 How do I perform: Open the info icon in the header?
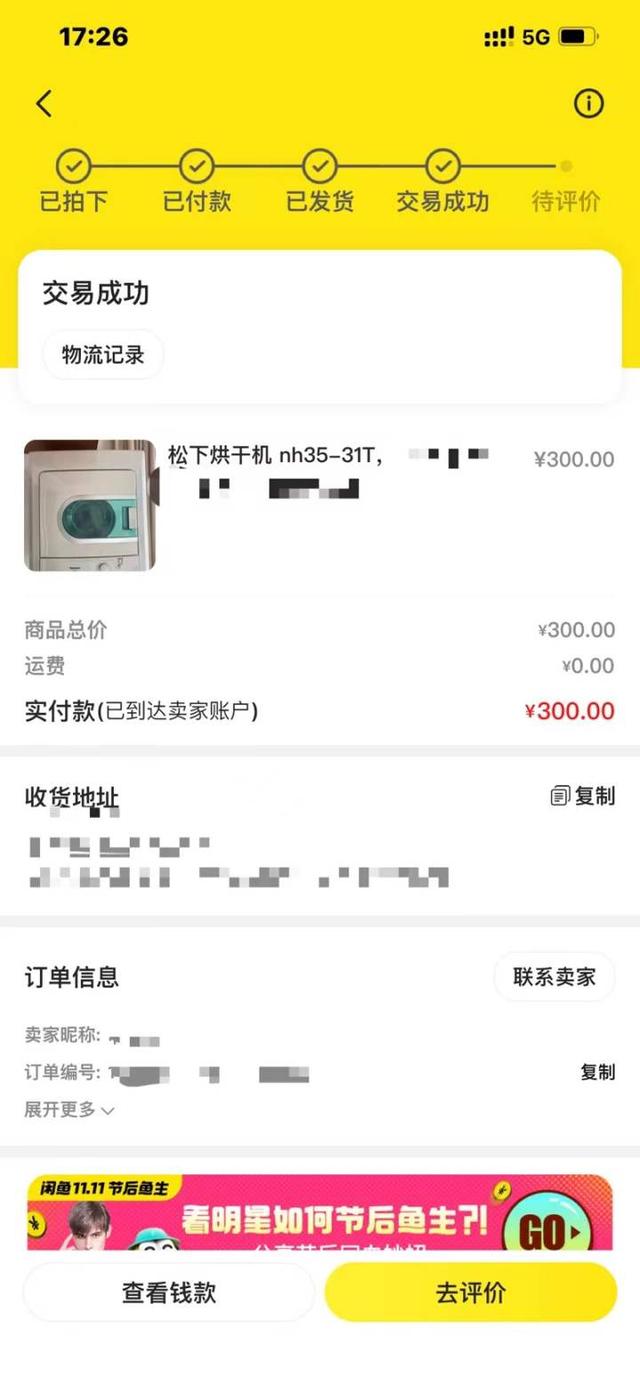tap(588, 103)
